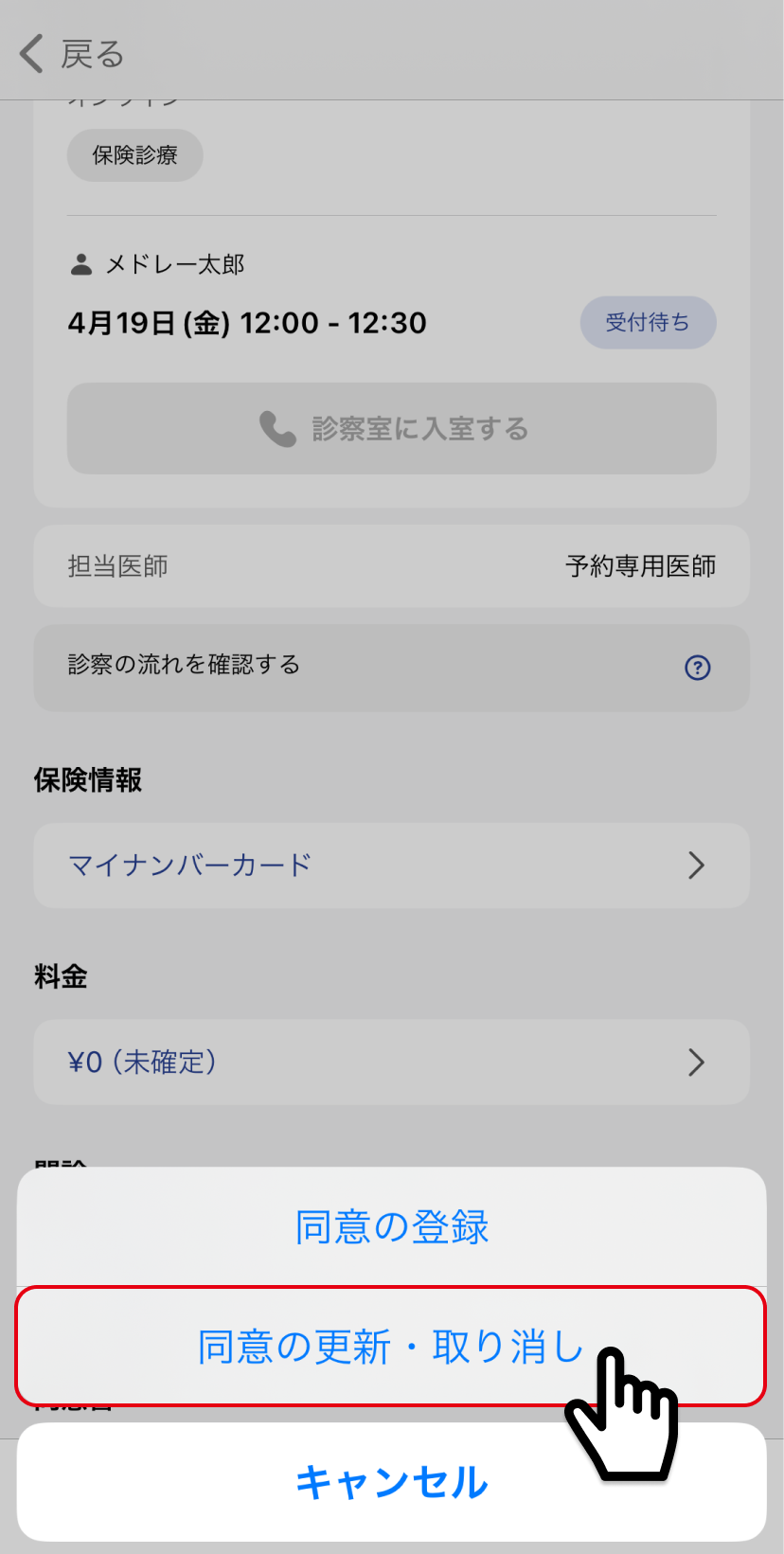Open 診察の流れを確認する help row
Viewport: 784px width, 1554px height.
[x=391, y=667]
